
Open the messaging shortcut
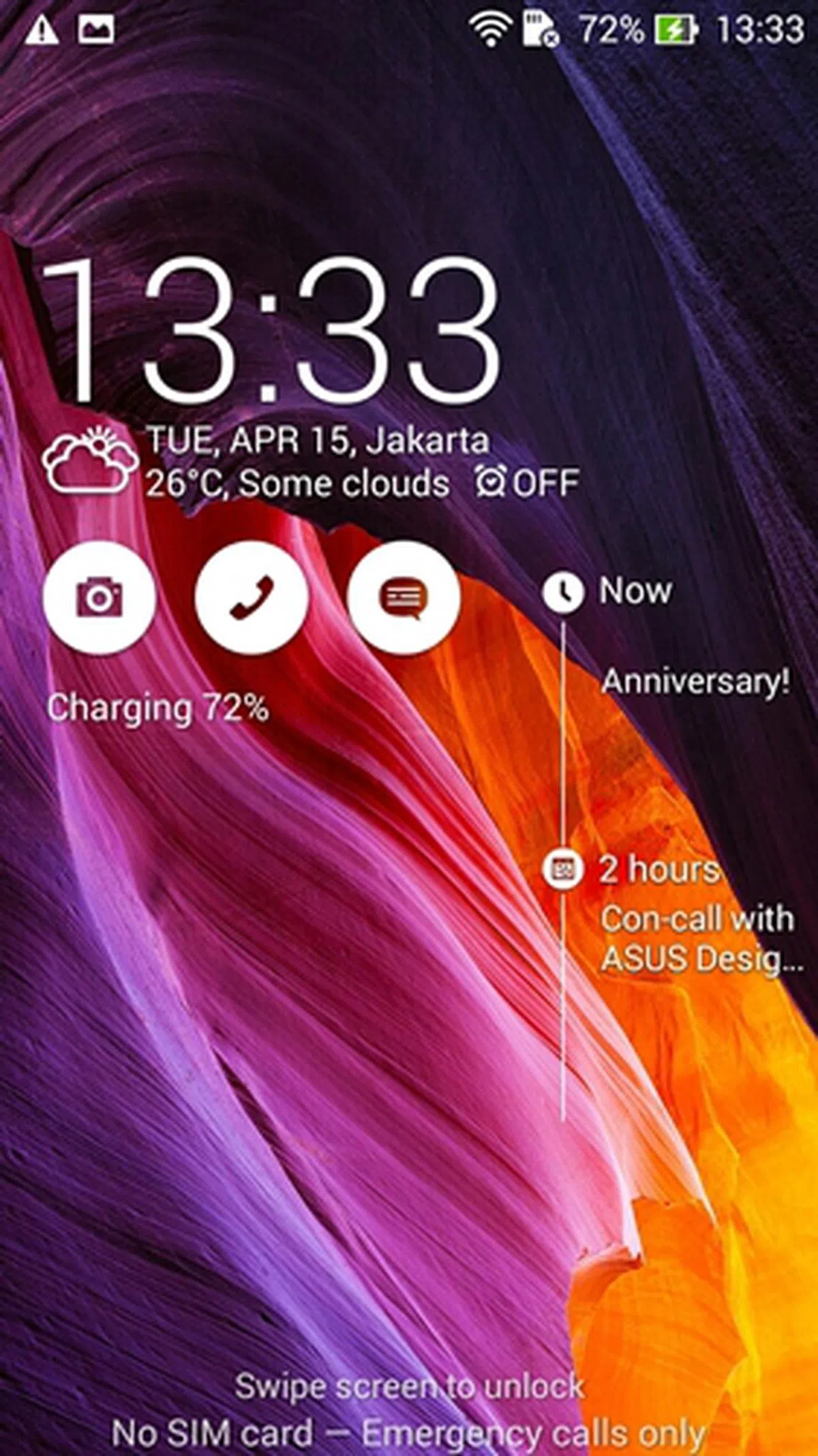pyautogui.click(x=403, y=598)
